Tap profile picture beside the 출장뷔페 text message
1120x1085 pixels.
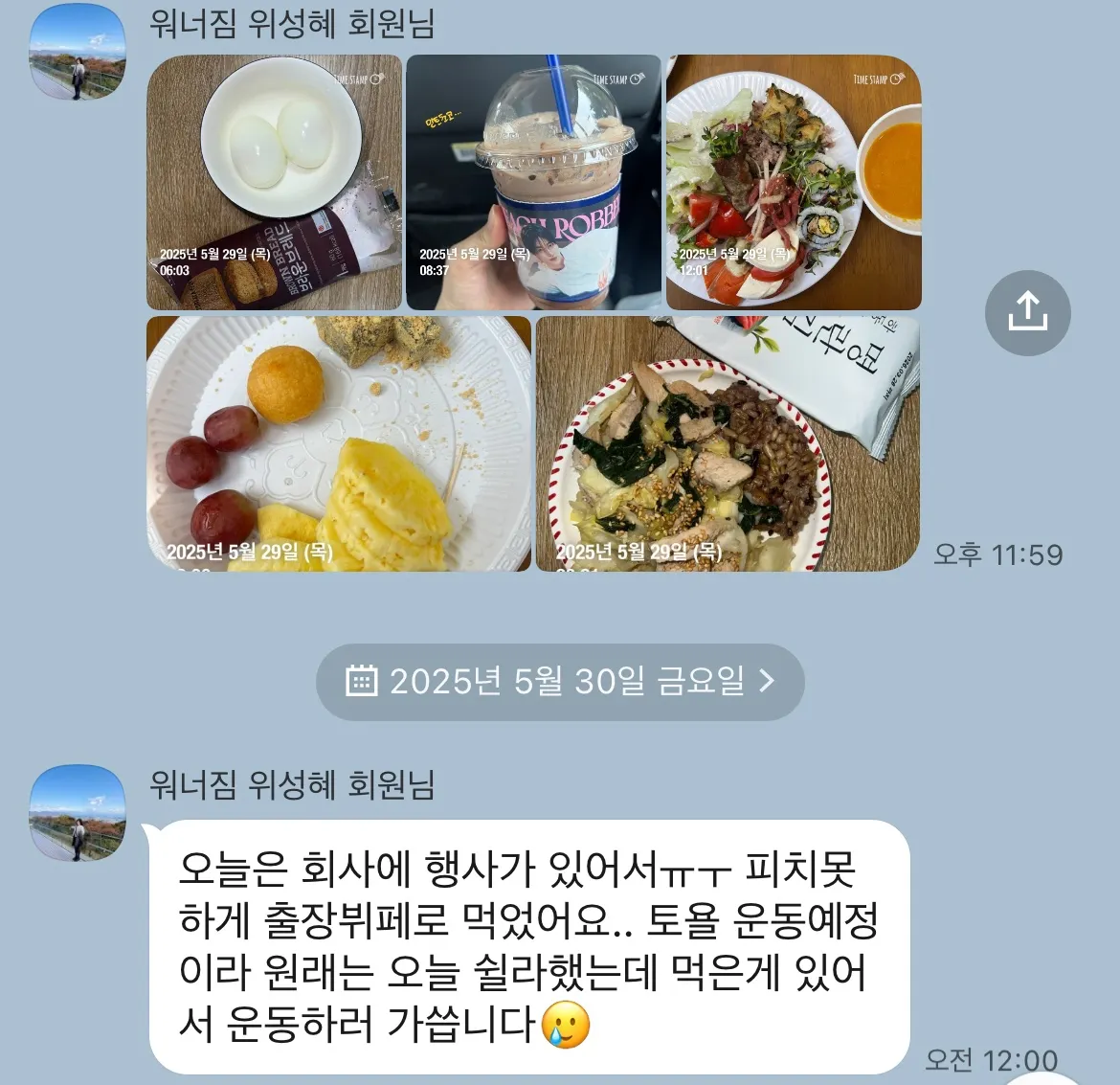(x=78, y=813)
